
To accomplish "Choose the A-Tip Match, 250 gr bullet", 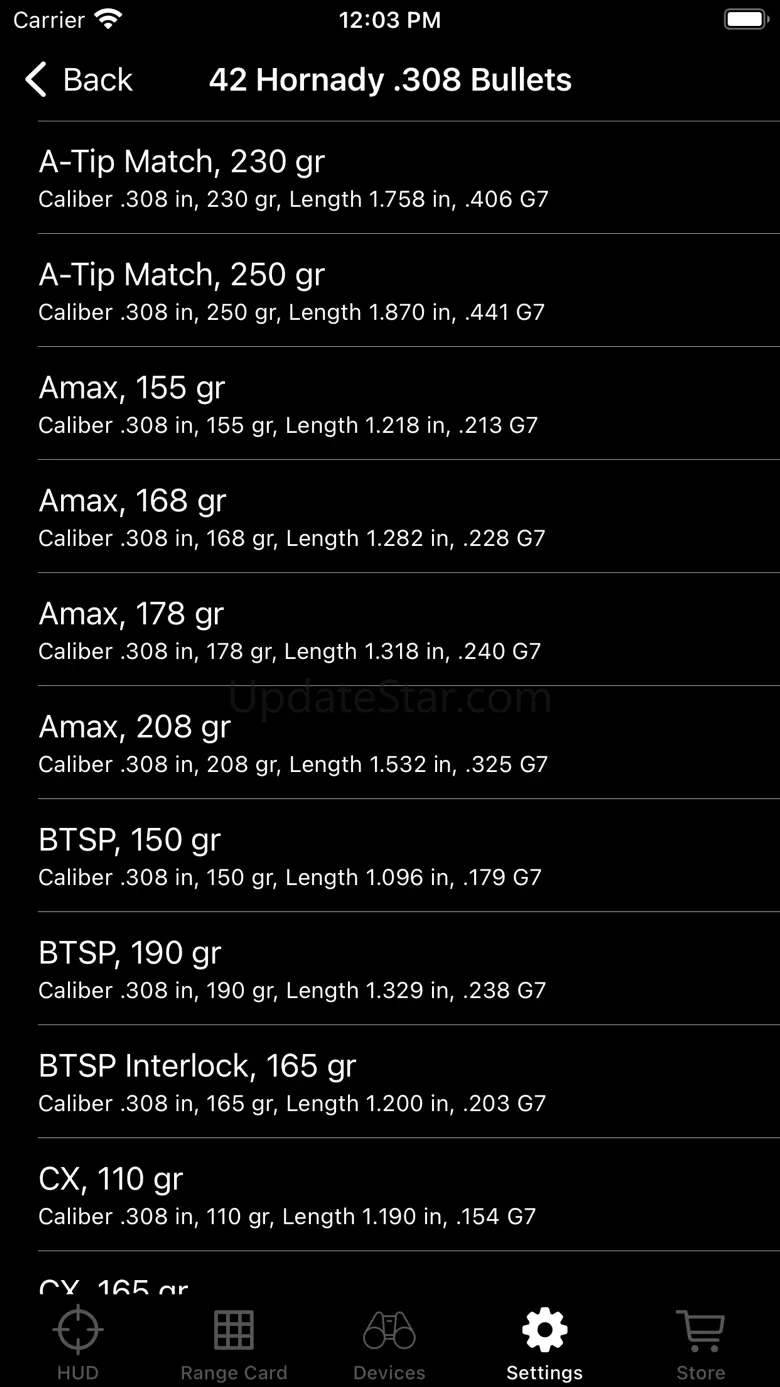I will click(390, 291).
